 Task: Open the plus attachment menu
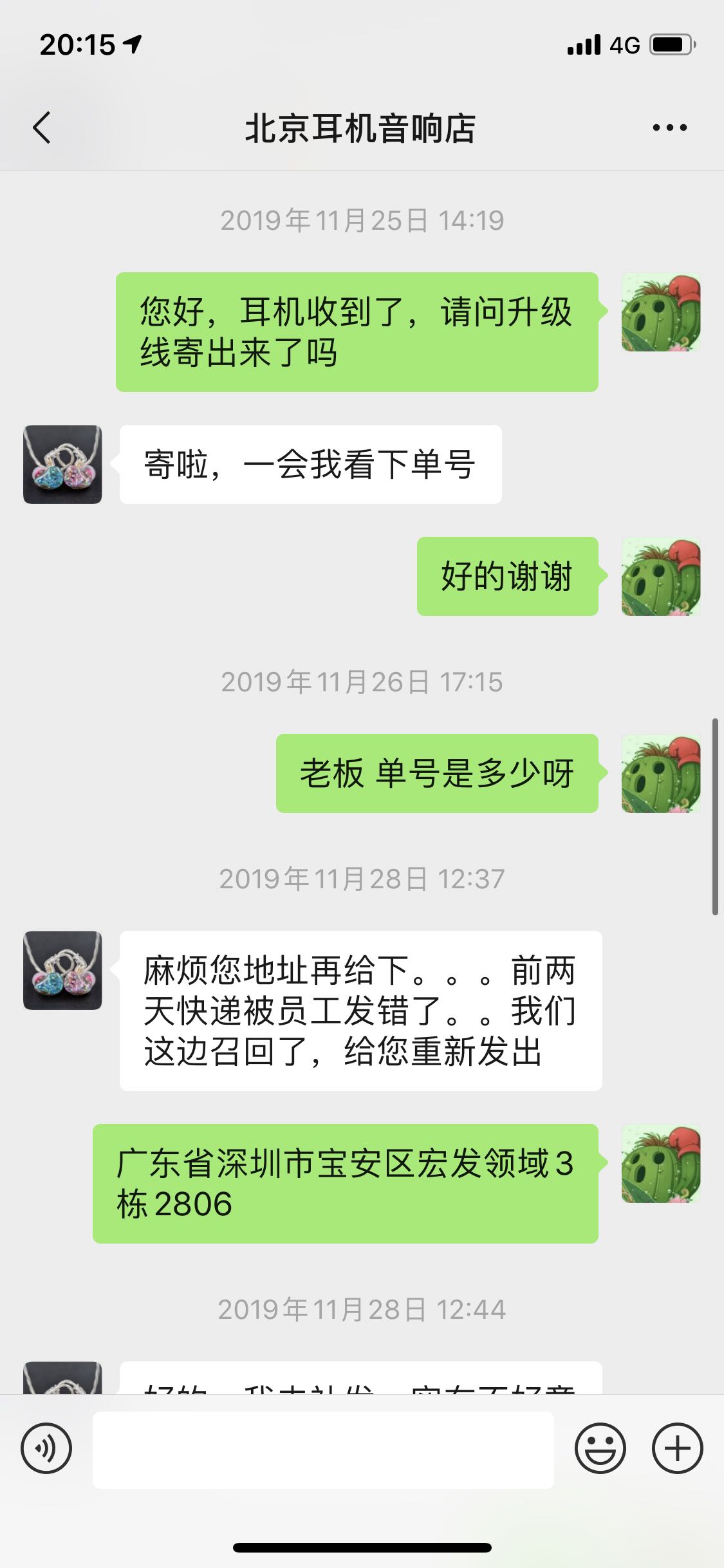pyautogui.click(x=677, y=1448)
